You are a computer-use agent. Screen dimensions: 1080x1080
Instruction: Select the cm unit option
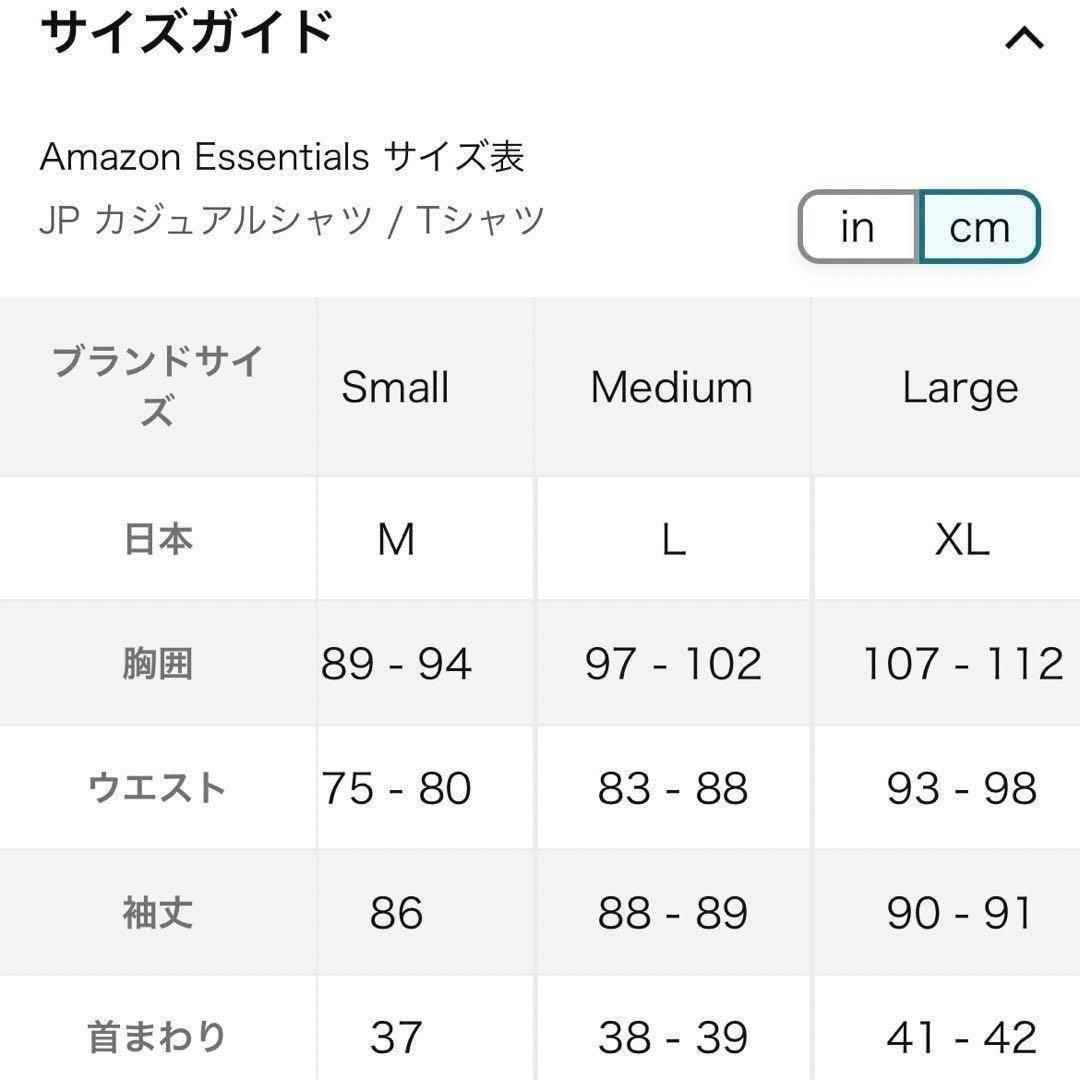click(979, 227)
